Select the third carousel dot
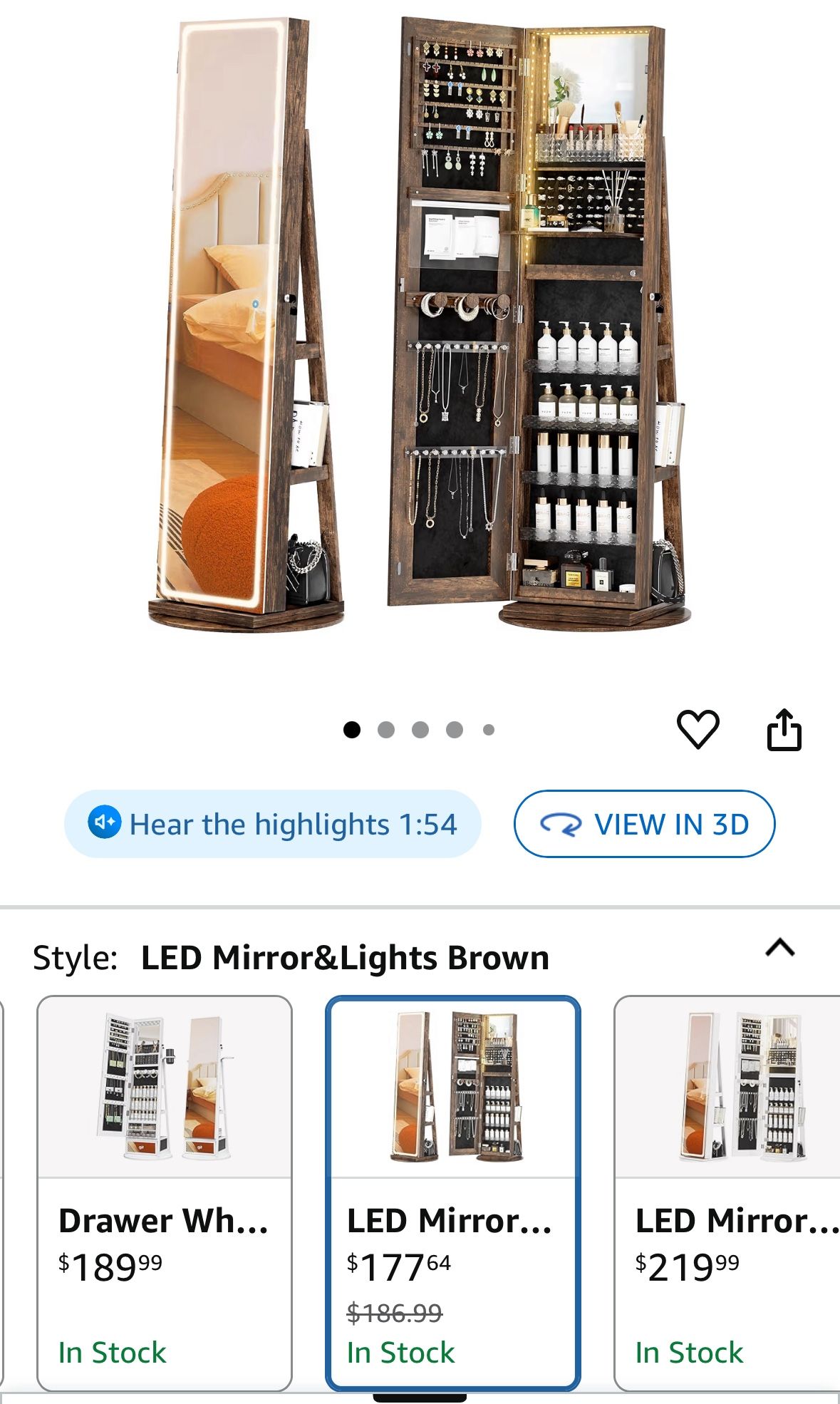 421,728
